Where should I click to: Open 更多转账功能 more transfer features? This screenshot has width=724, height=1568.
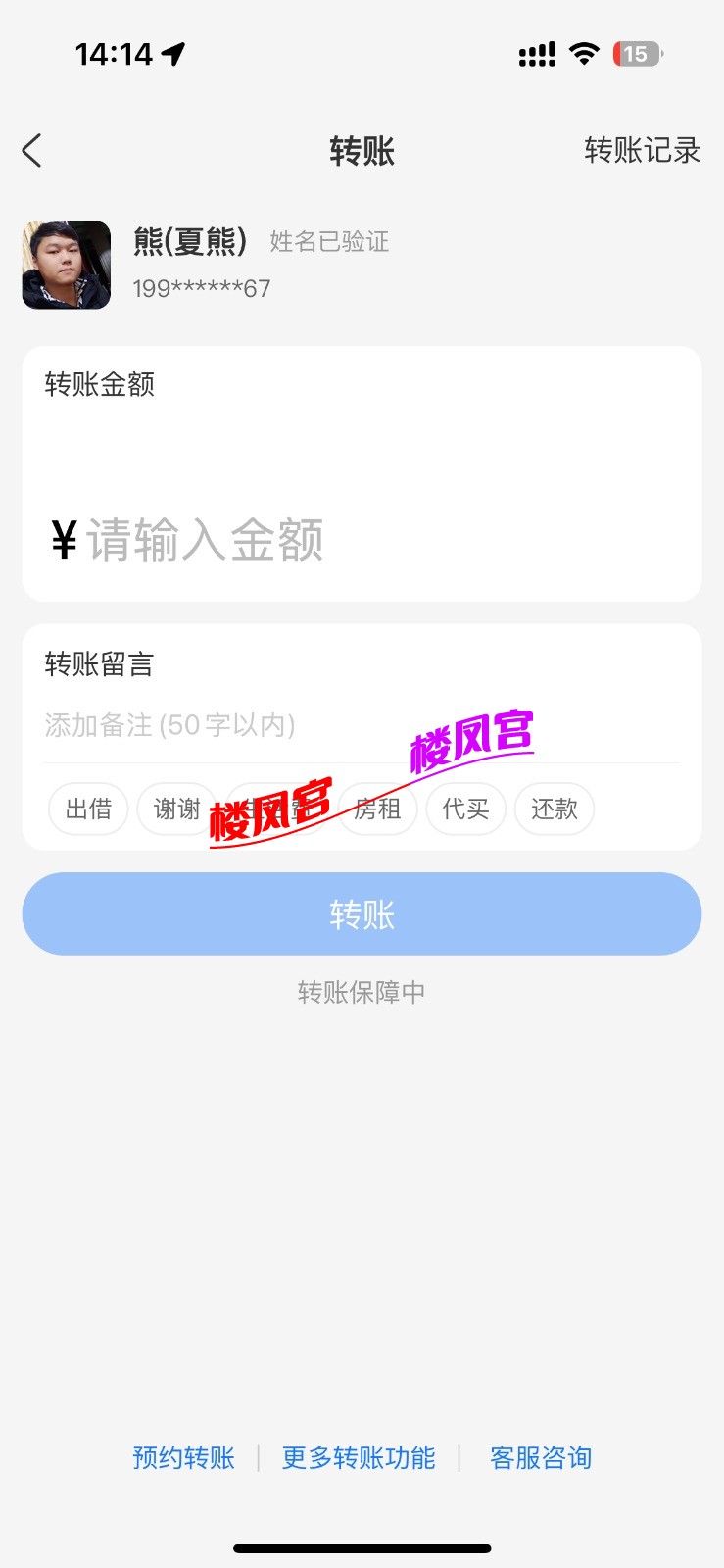[x=359, y=1457]
